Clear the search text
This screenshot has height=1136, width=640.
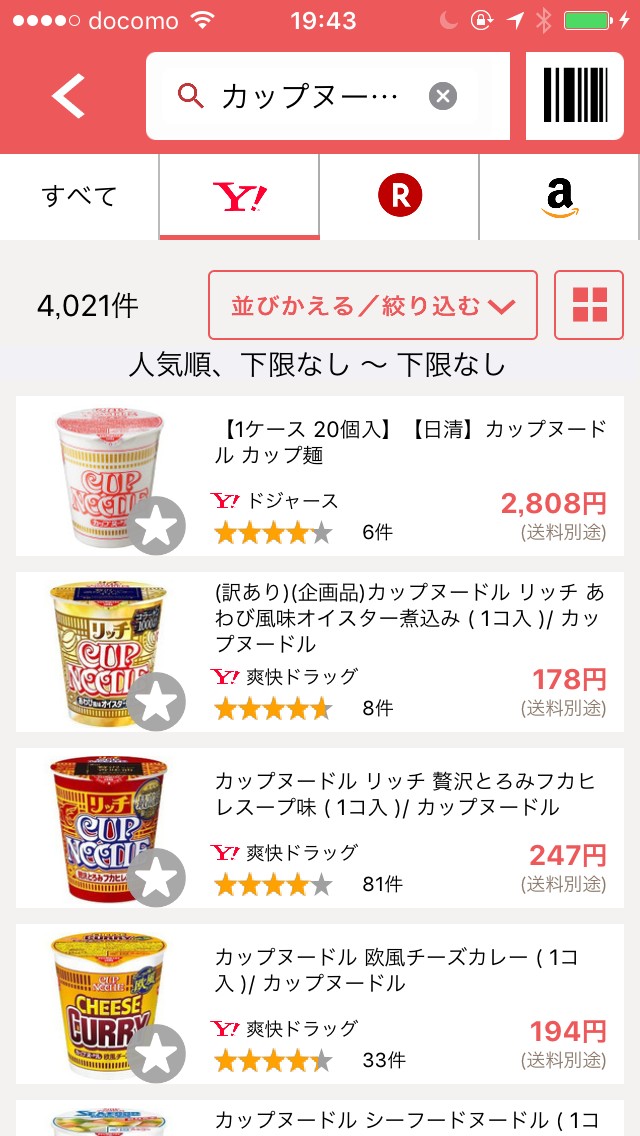443,97
